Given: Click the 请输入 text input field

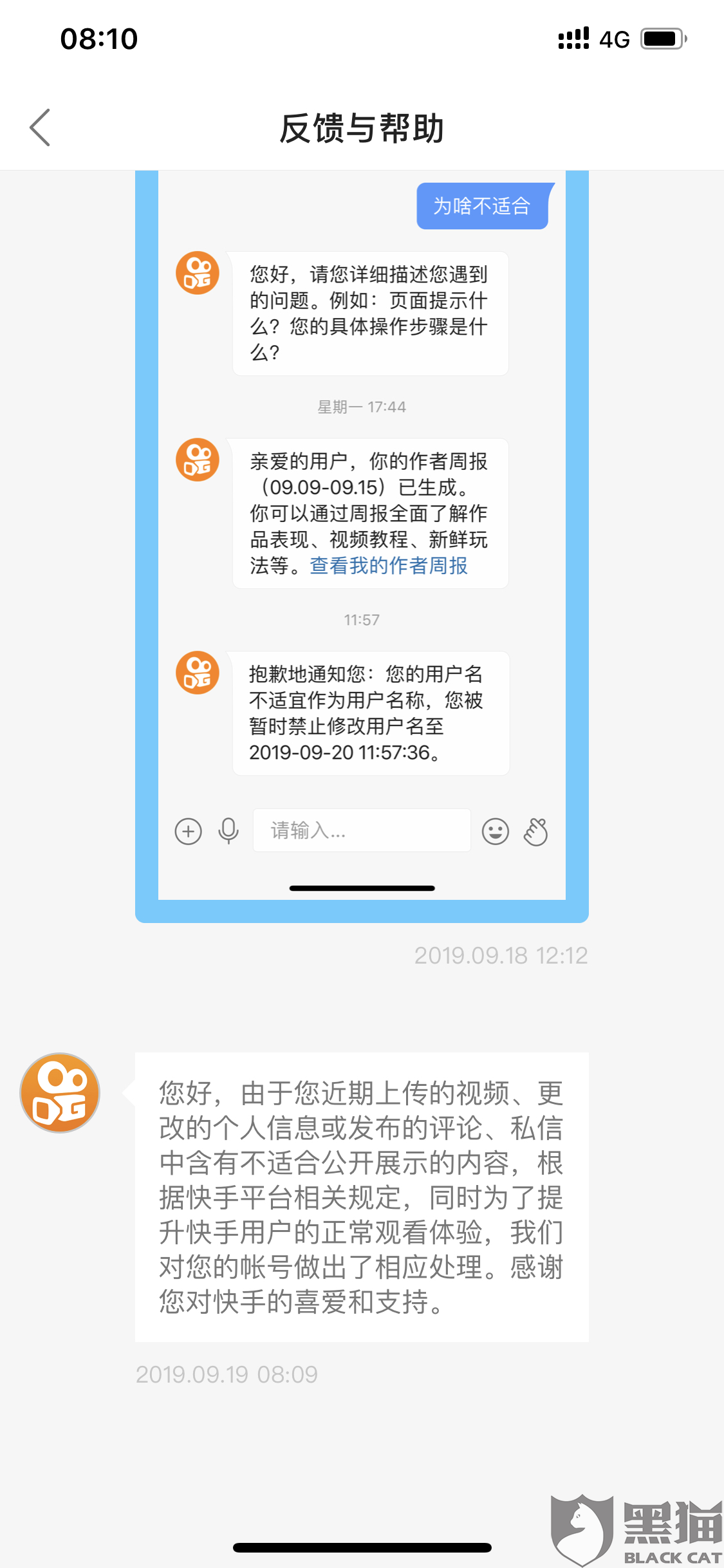Looking at the screenshot, I should pyautogui.click(x=362, y=831).
